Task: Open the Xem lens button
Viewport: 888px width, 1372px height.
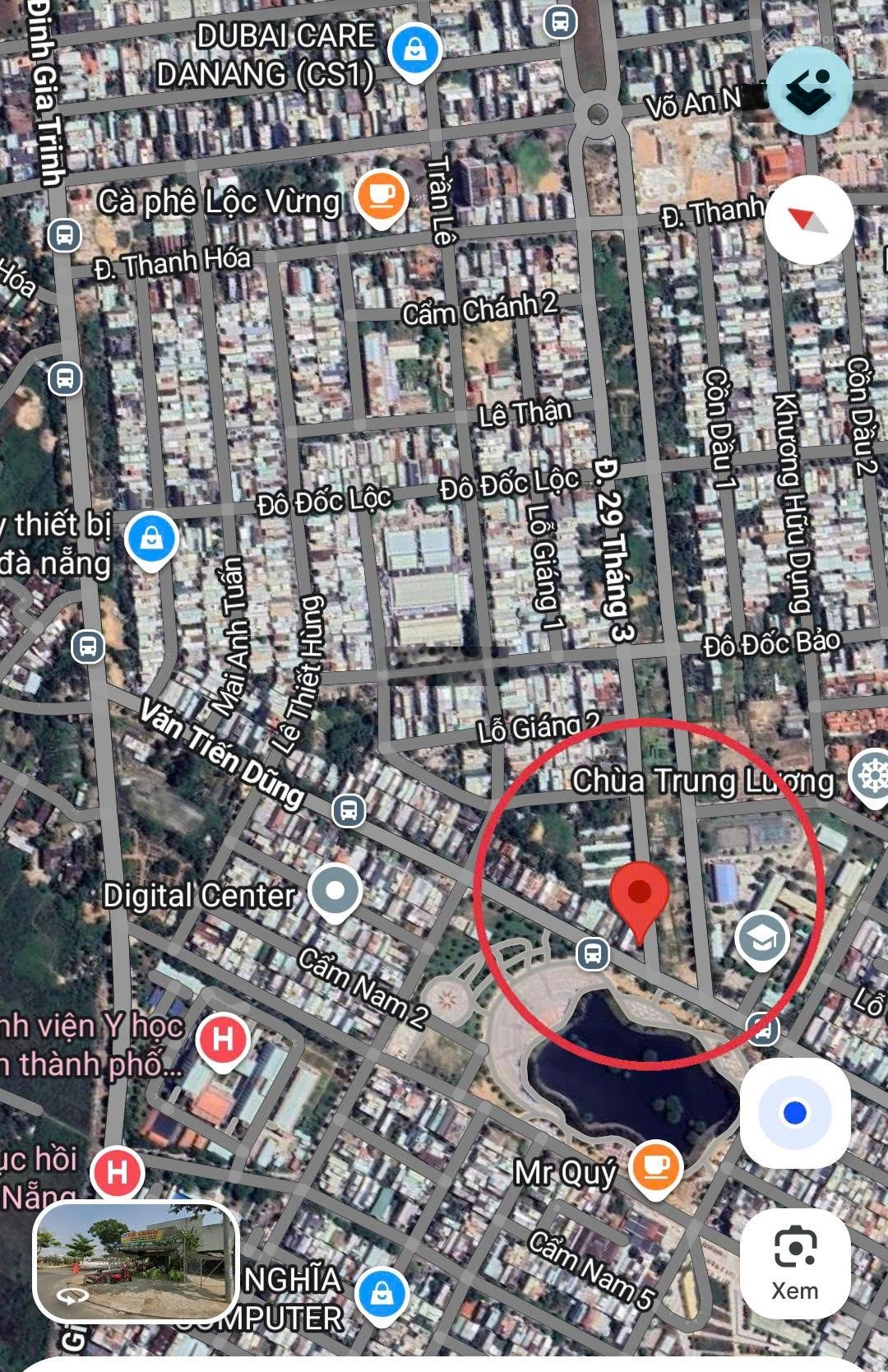Action: [794, 1263]
